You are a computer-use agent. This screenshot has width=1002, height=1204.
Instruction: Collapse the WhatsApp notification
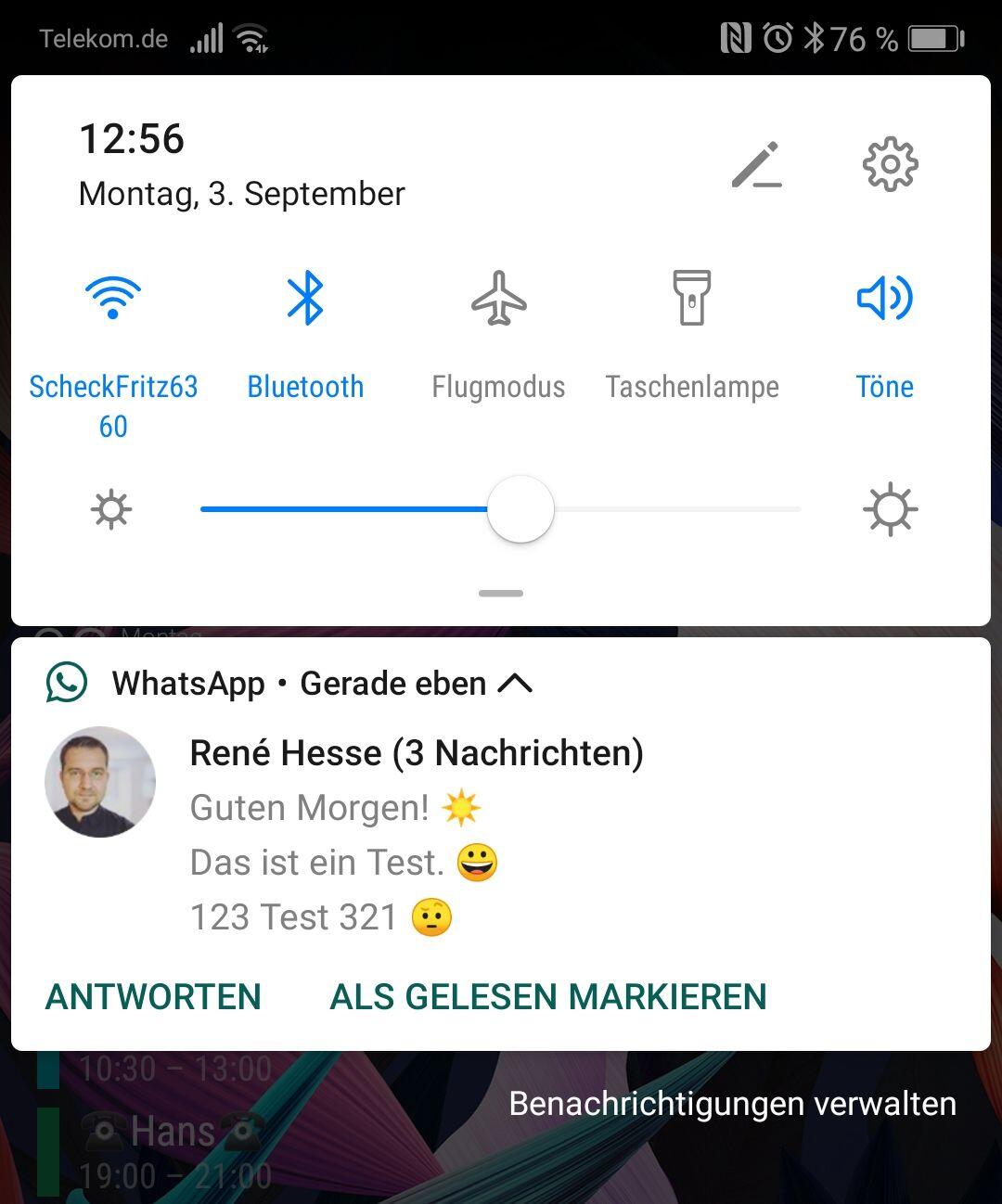[516, 685]
